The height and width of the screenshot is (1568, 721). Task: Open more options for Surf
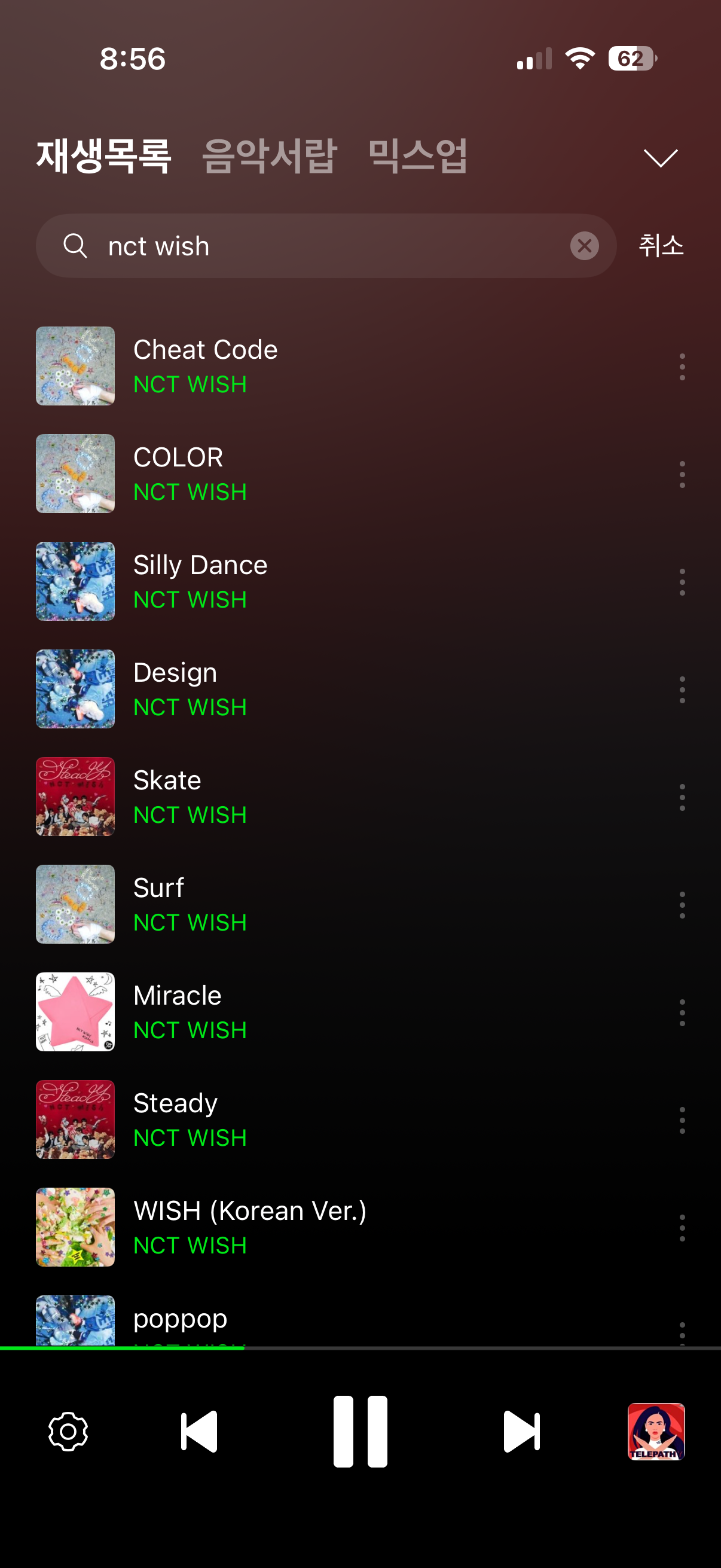click(x=682, y=905)
